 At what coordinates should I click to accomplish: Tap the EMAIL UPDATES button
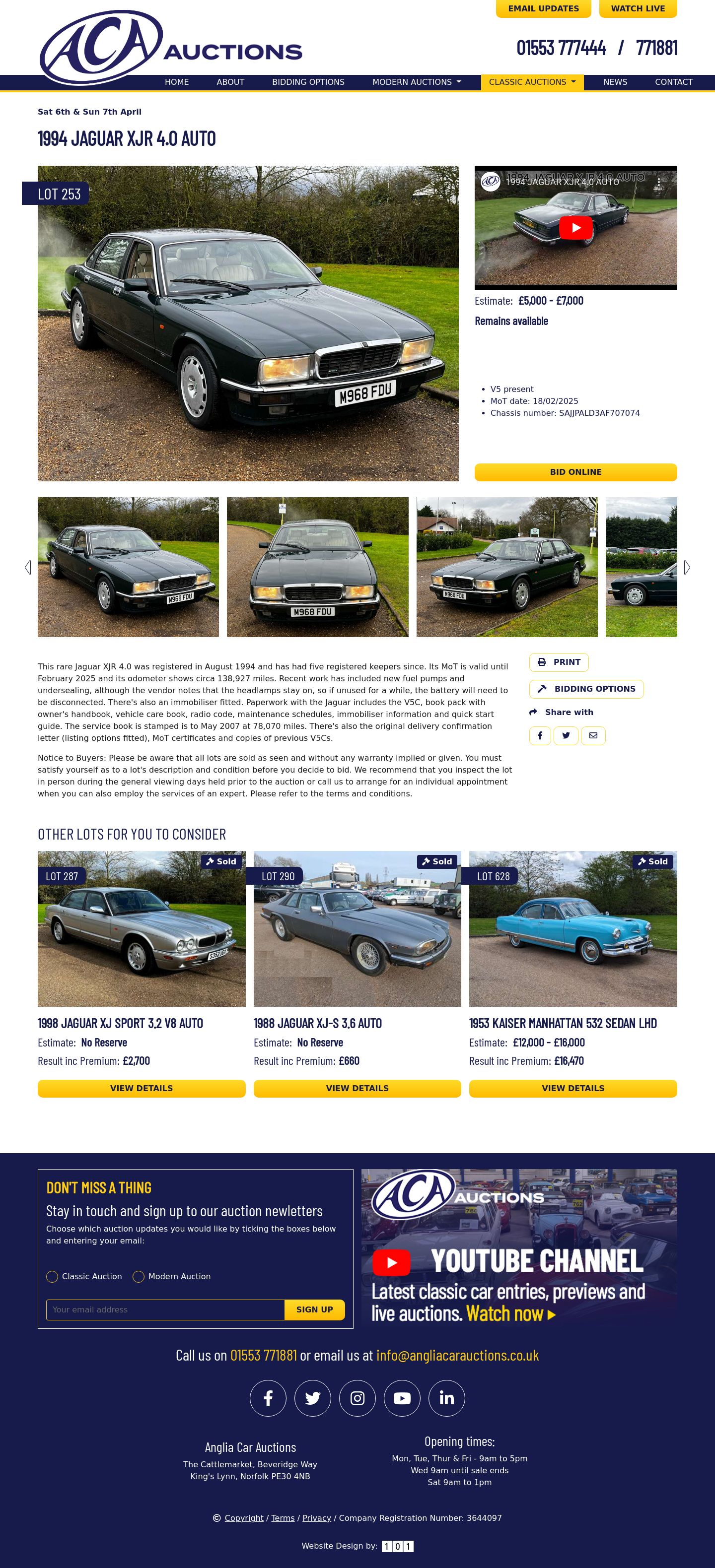coord(543,8)
